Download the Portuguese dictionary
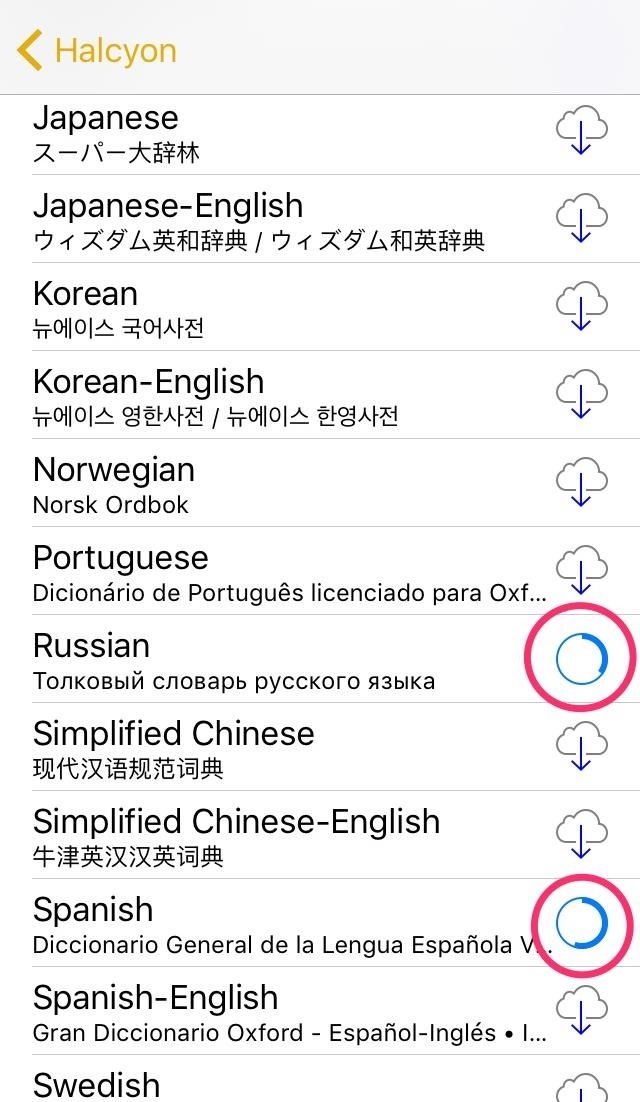The image size is (640, 1102). tap(581, 572)
